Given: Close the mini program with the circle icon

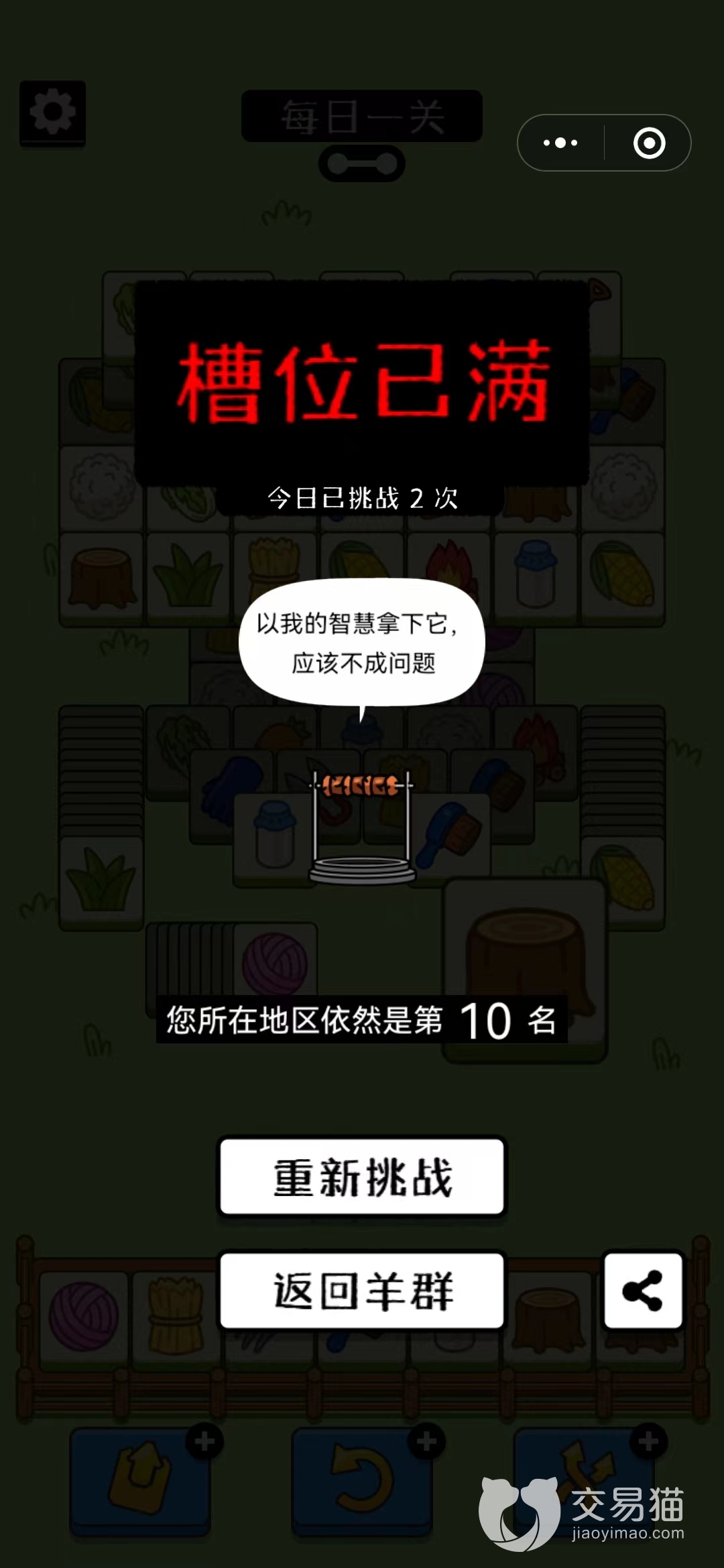Looking at the screenshot, I should (649, 143).
